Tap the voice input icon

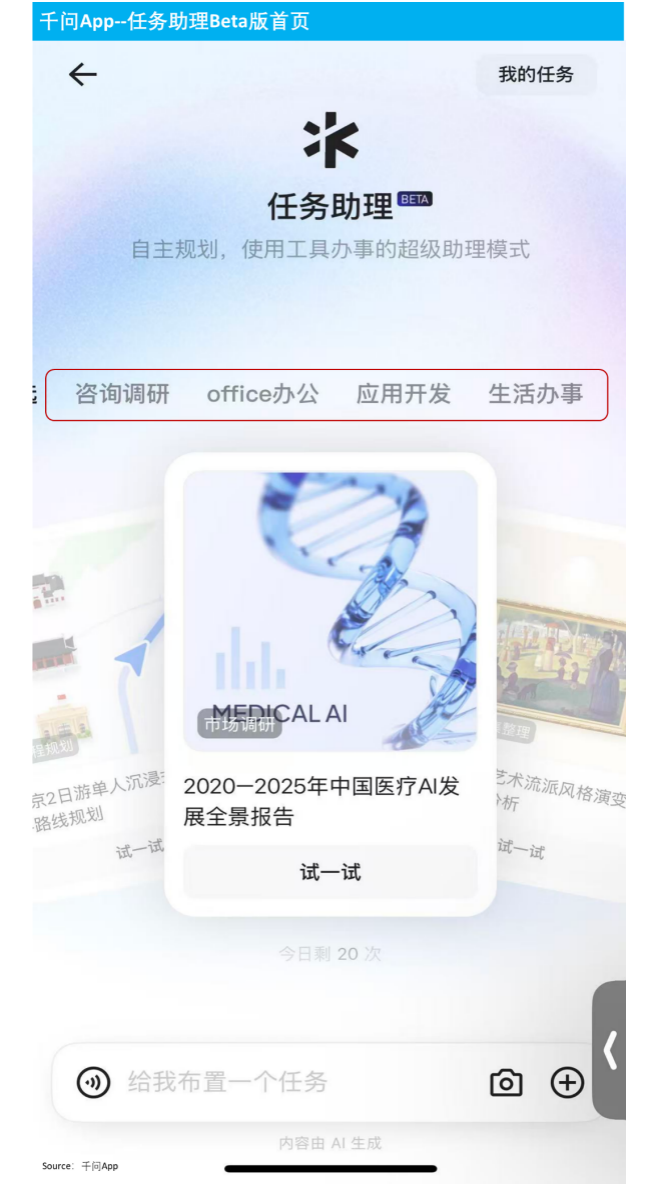94,1082
